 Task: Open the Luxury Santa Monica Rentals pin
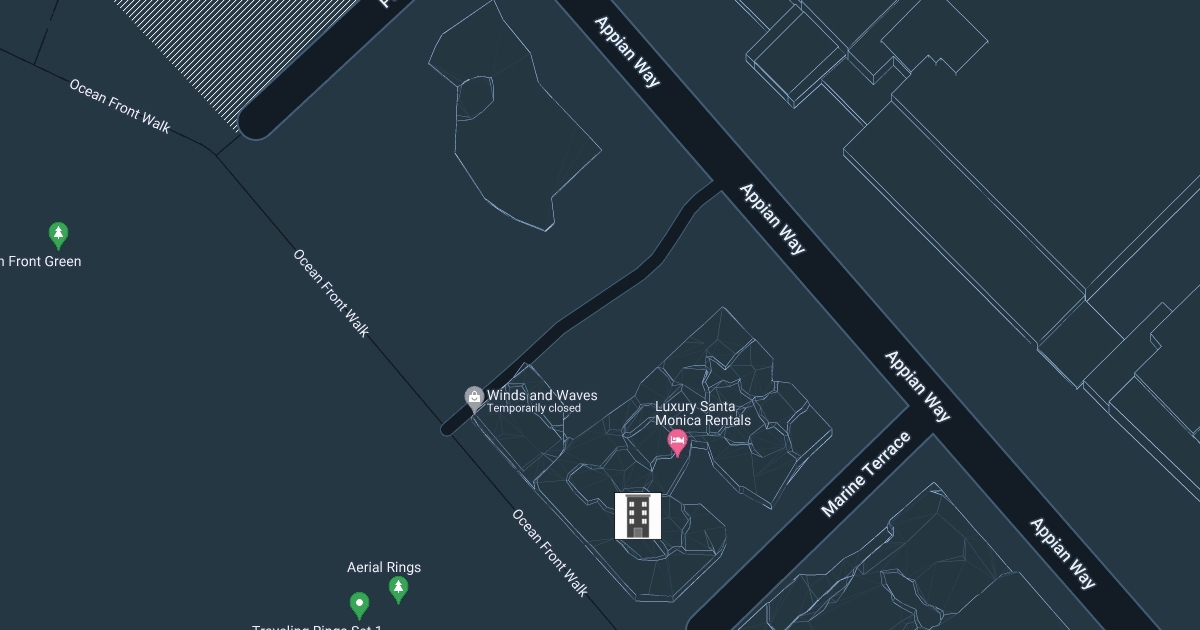coord(677,441)
